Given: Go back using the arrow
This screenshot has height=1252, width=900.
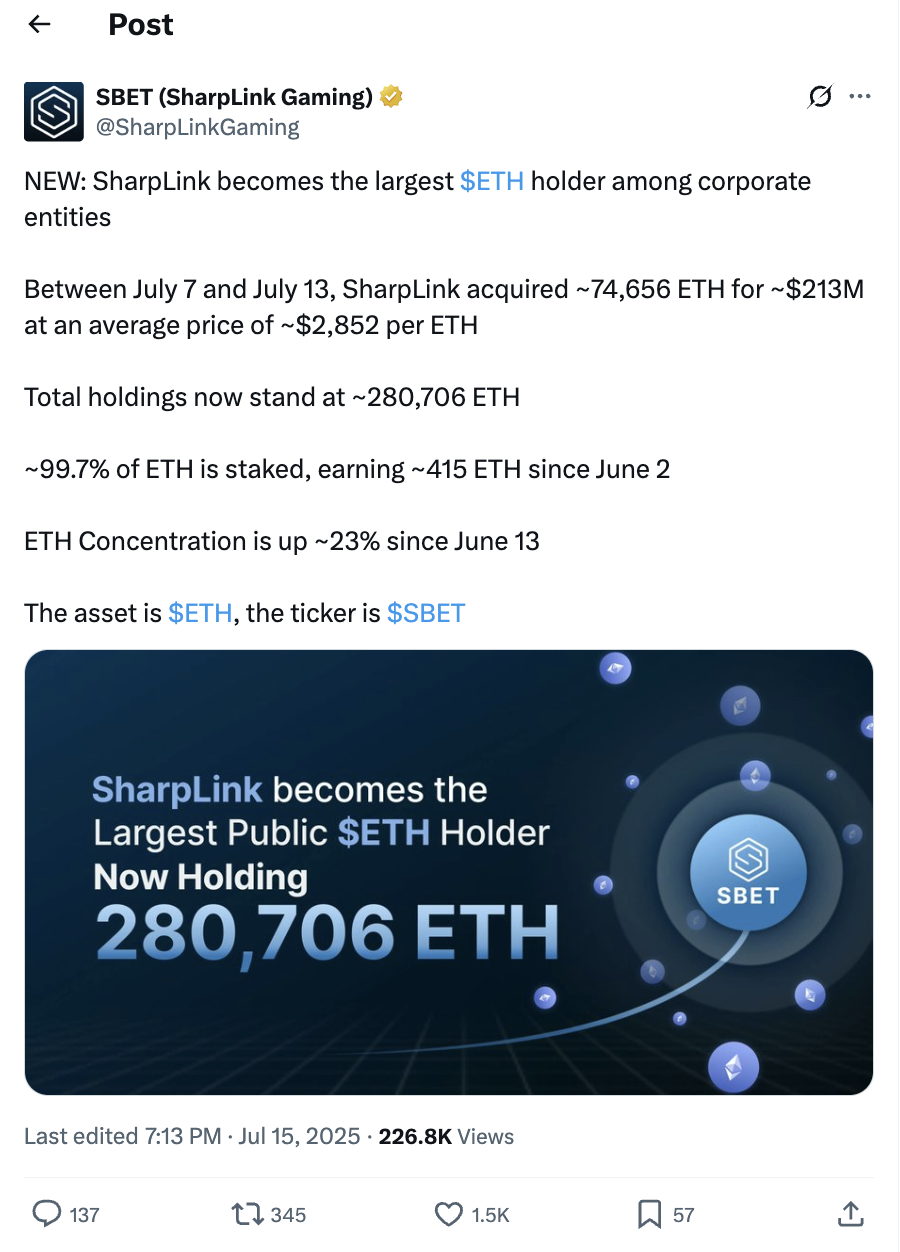Looking at the screenshot, I should (x=39, y=24).
